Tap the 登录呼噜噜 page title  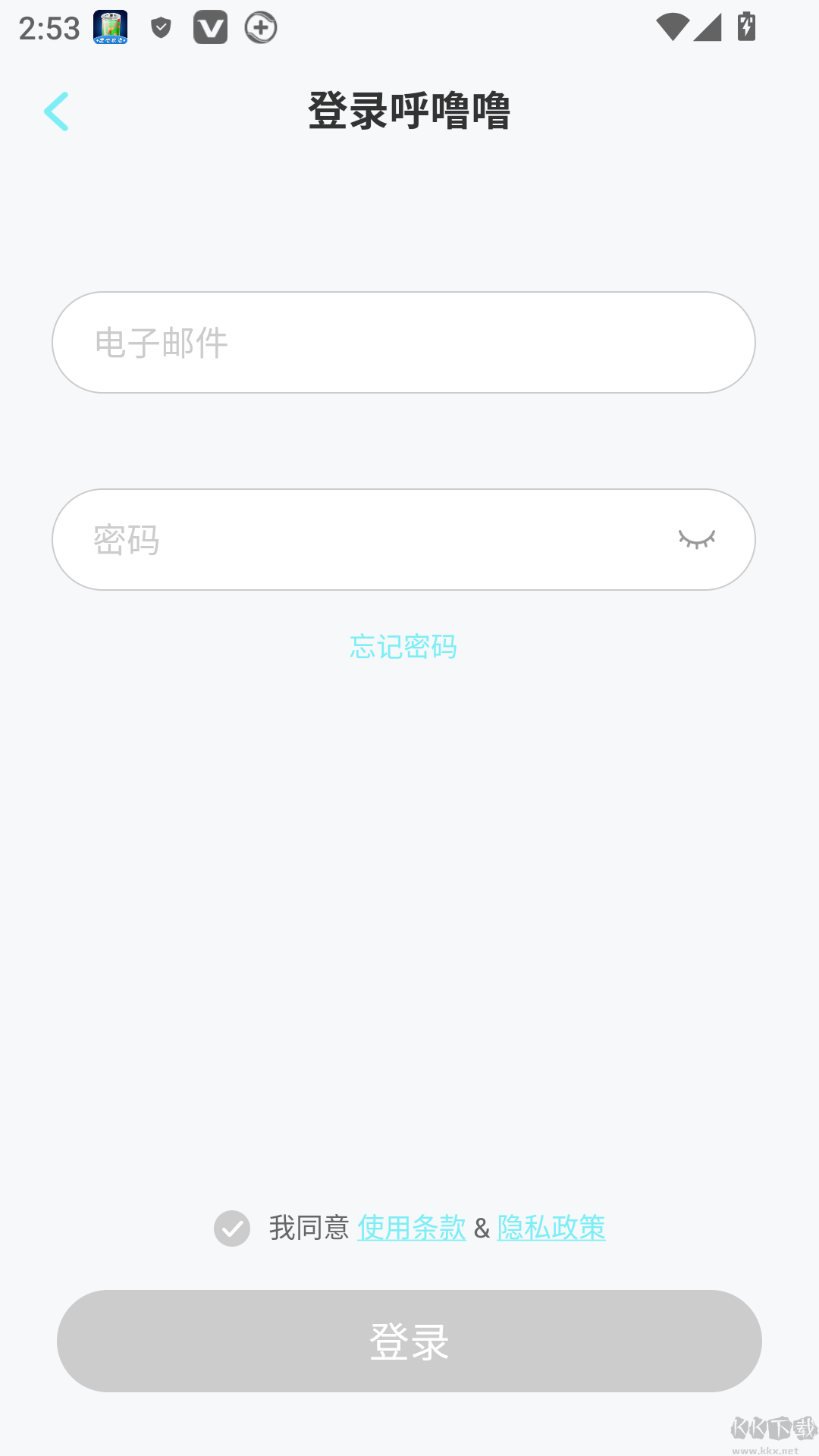[409, 107]
